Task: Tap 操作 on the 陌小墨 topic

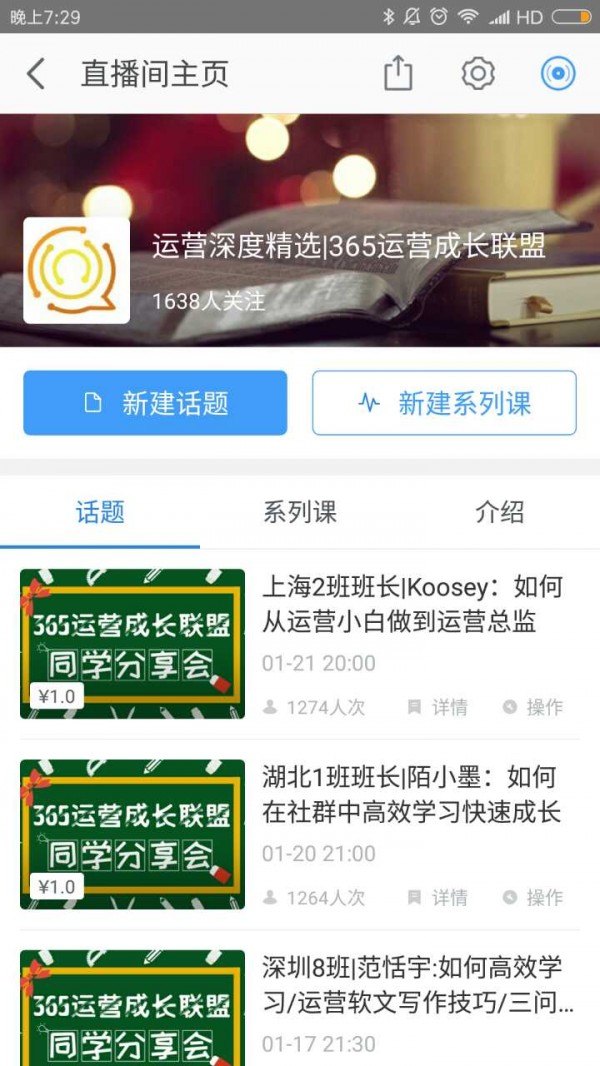Action: pos(533,898)
